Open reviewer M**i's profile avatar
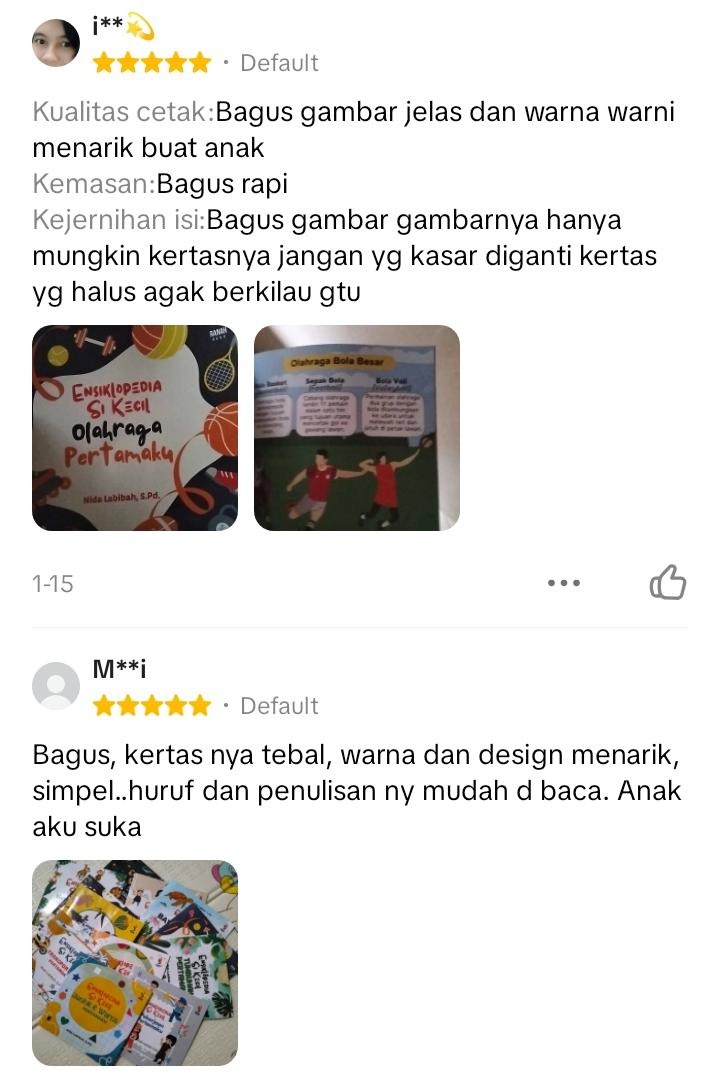The height and width of the screenshot is (1075, 720). coord(56,686)
